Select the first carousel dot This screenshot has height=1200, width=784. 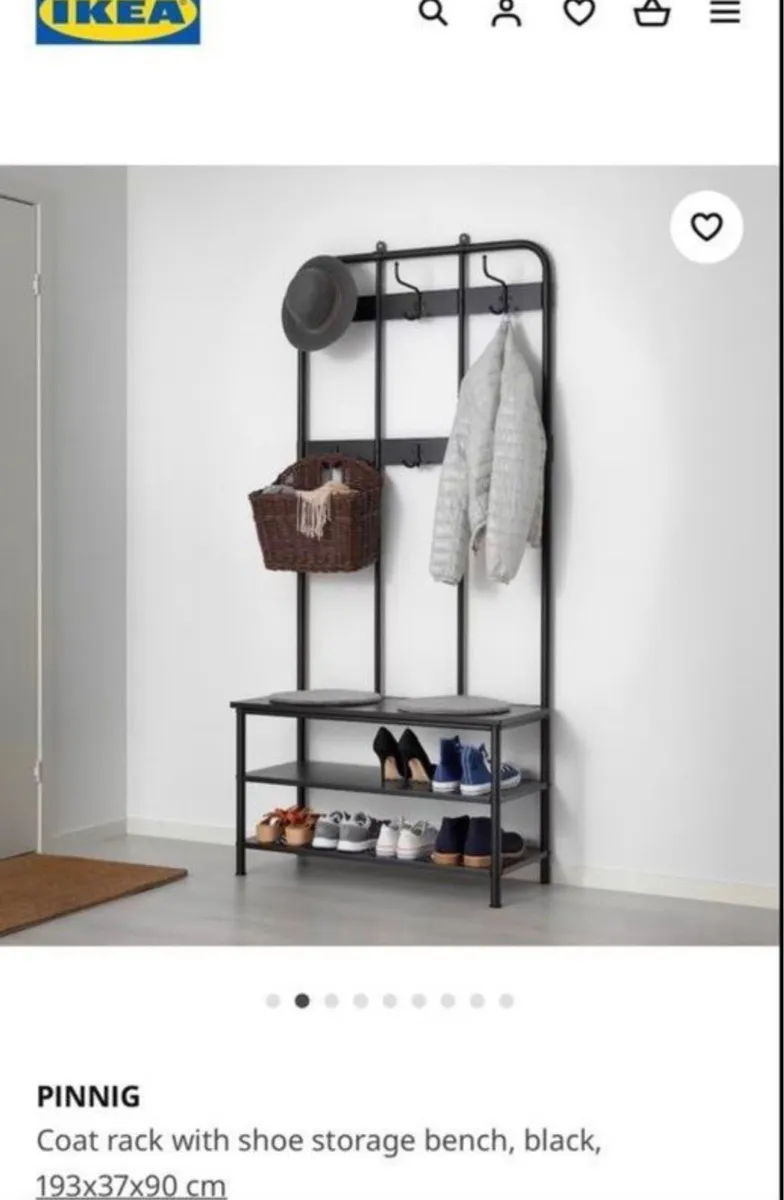270,997
